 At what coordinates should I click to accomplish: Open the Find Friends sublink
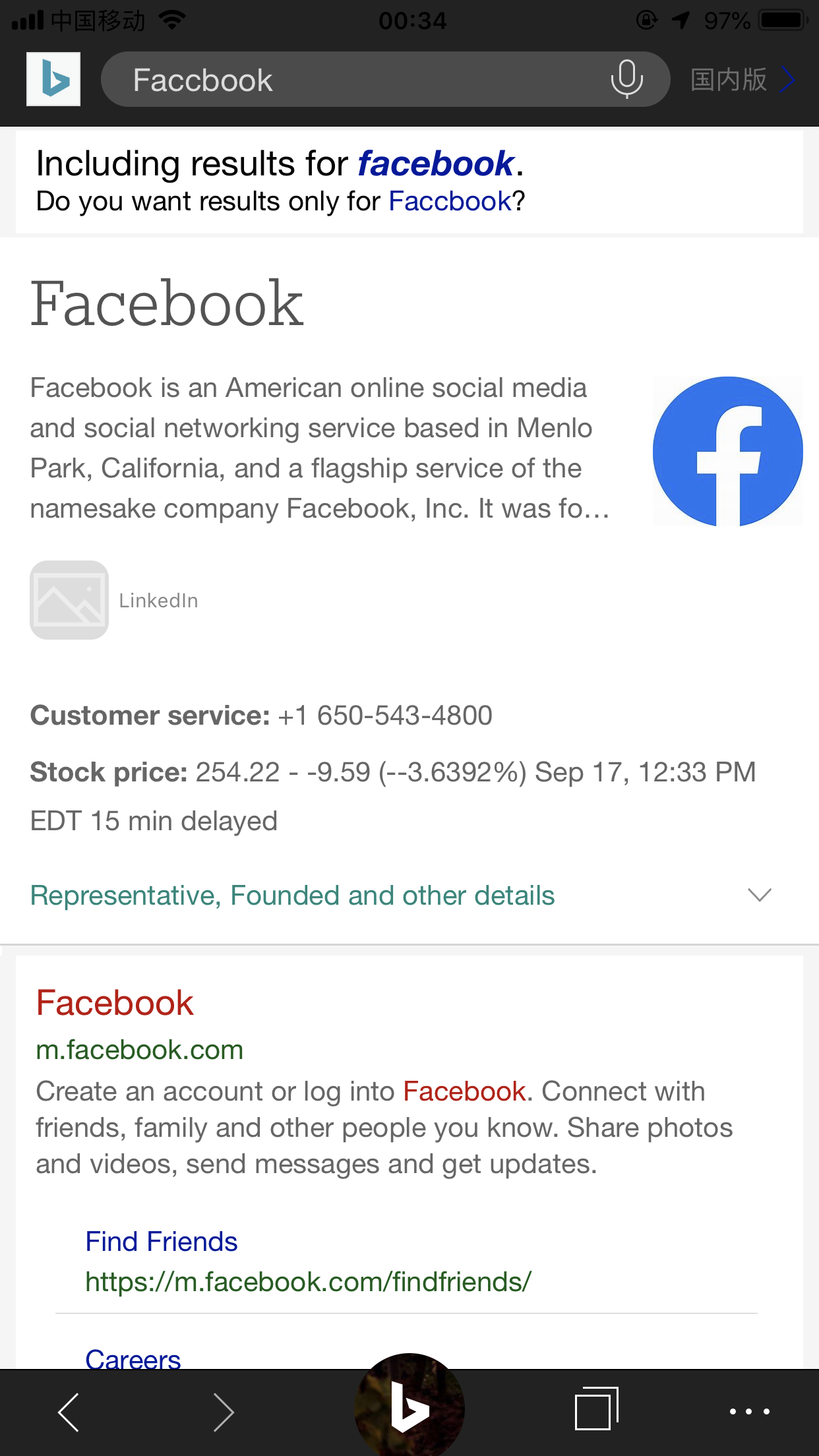pos(162,1242)
